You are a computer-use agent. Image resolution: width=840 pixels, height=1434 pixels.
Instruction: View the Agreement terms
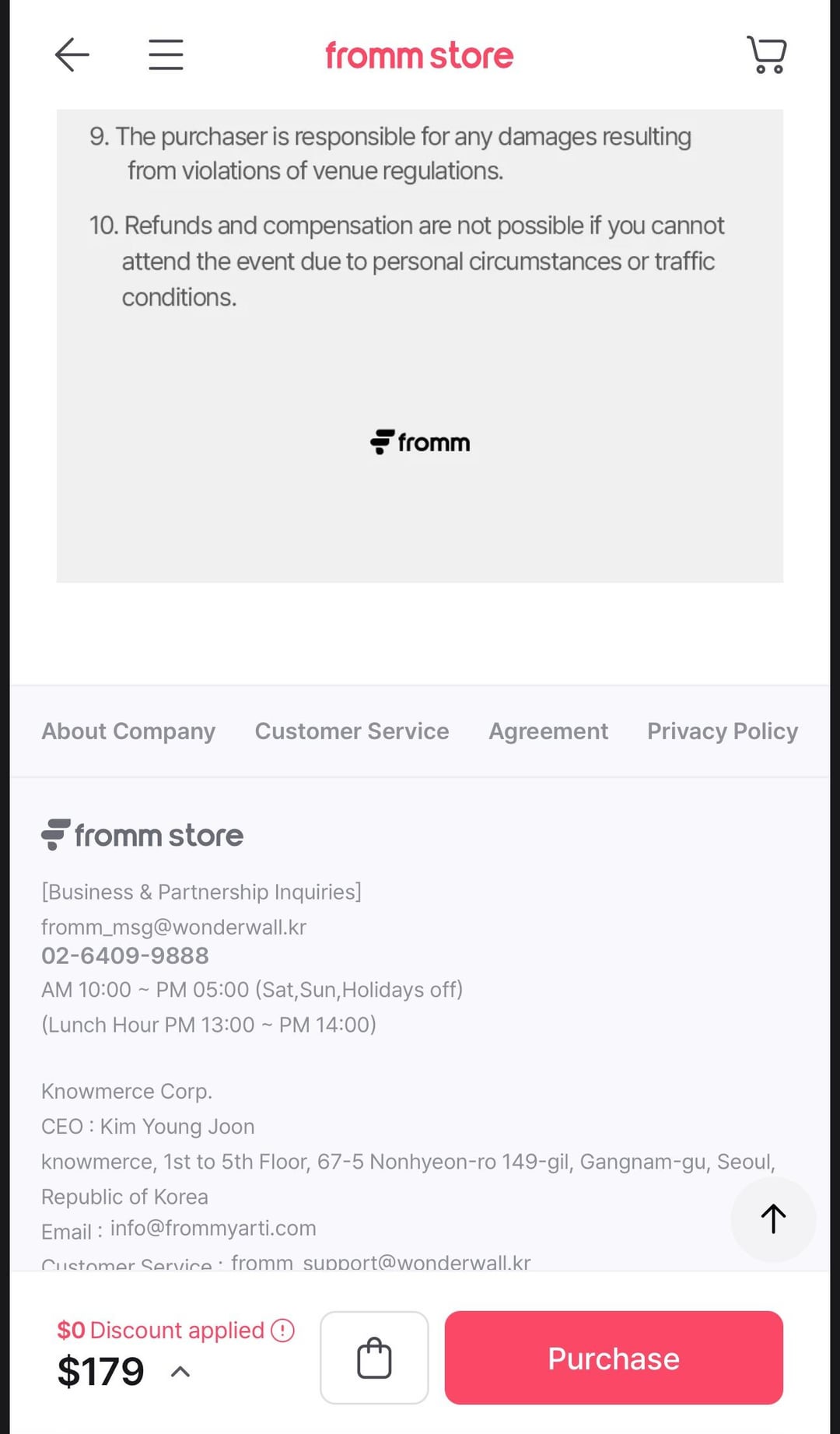click(548, 731)
